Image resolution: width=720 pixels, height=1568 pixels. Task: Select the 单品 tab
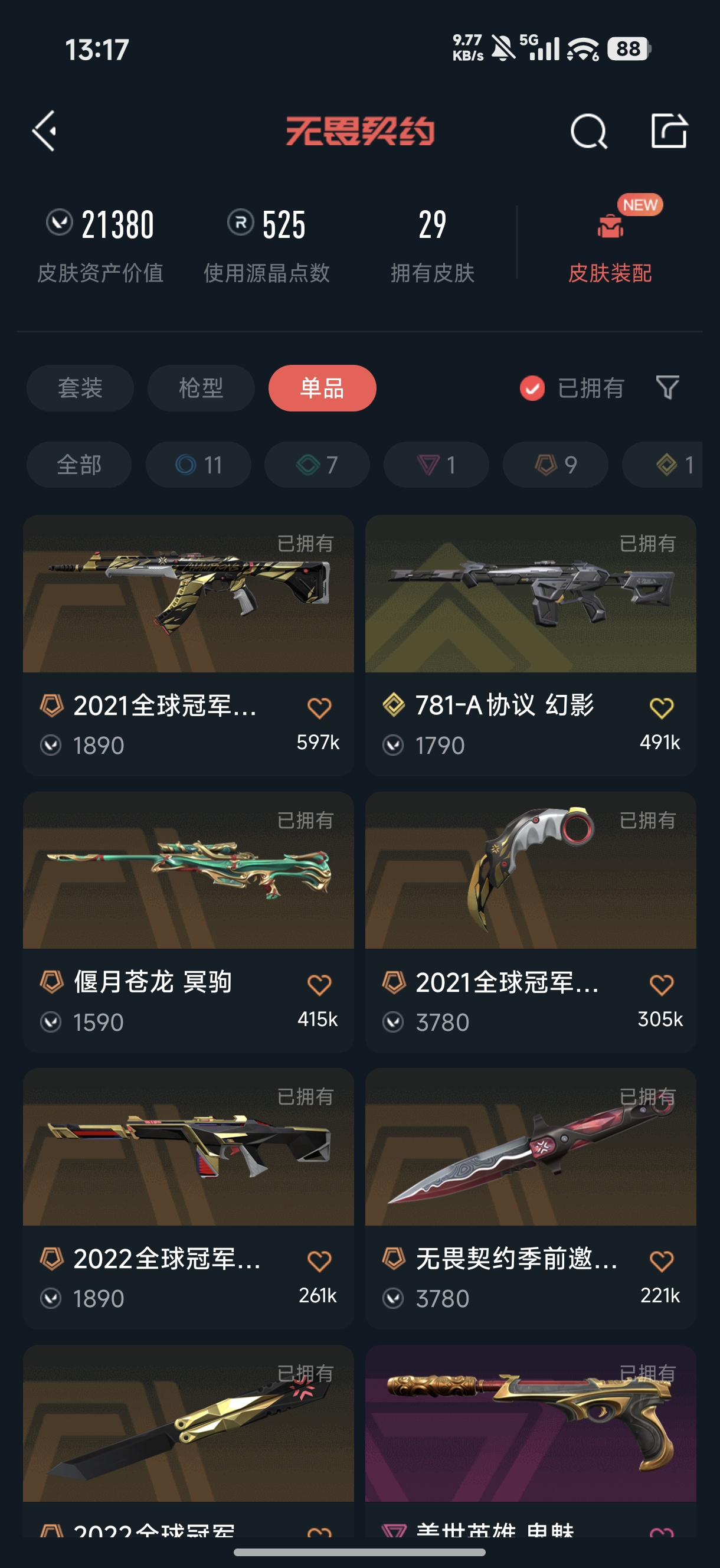pyautogui.click(x=322, y=388)
